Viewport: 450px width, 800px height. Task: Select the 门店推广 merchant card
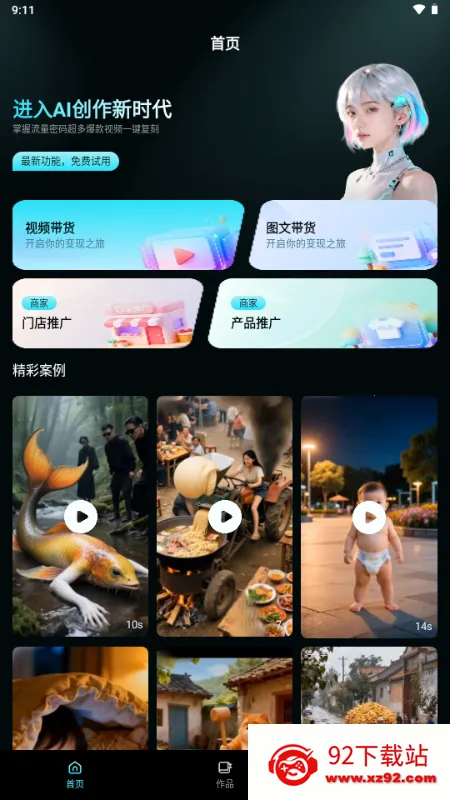[x=108, y=313]
